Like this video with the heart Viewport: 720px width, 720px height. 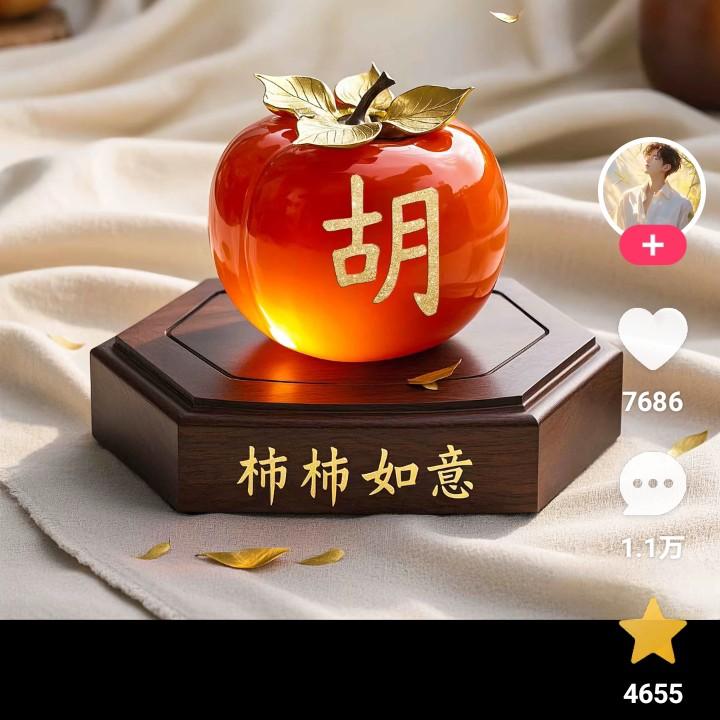point(652,338)
